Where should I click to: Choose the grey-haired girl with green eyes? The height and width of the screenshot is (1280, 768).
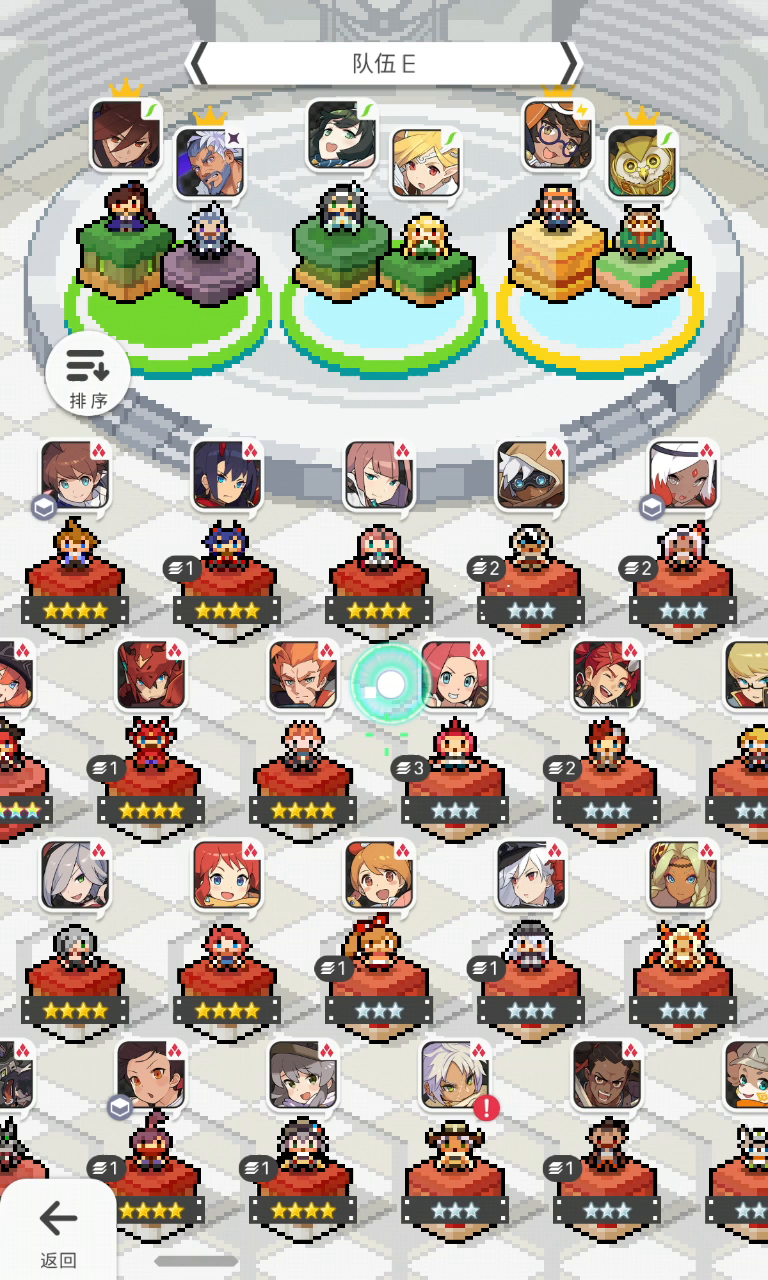[75, 874]
